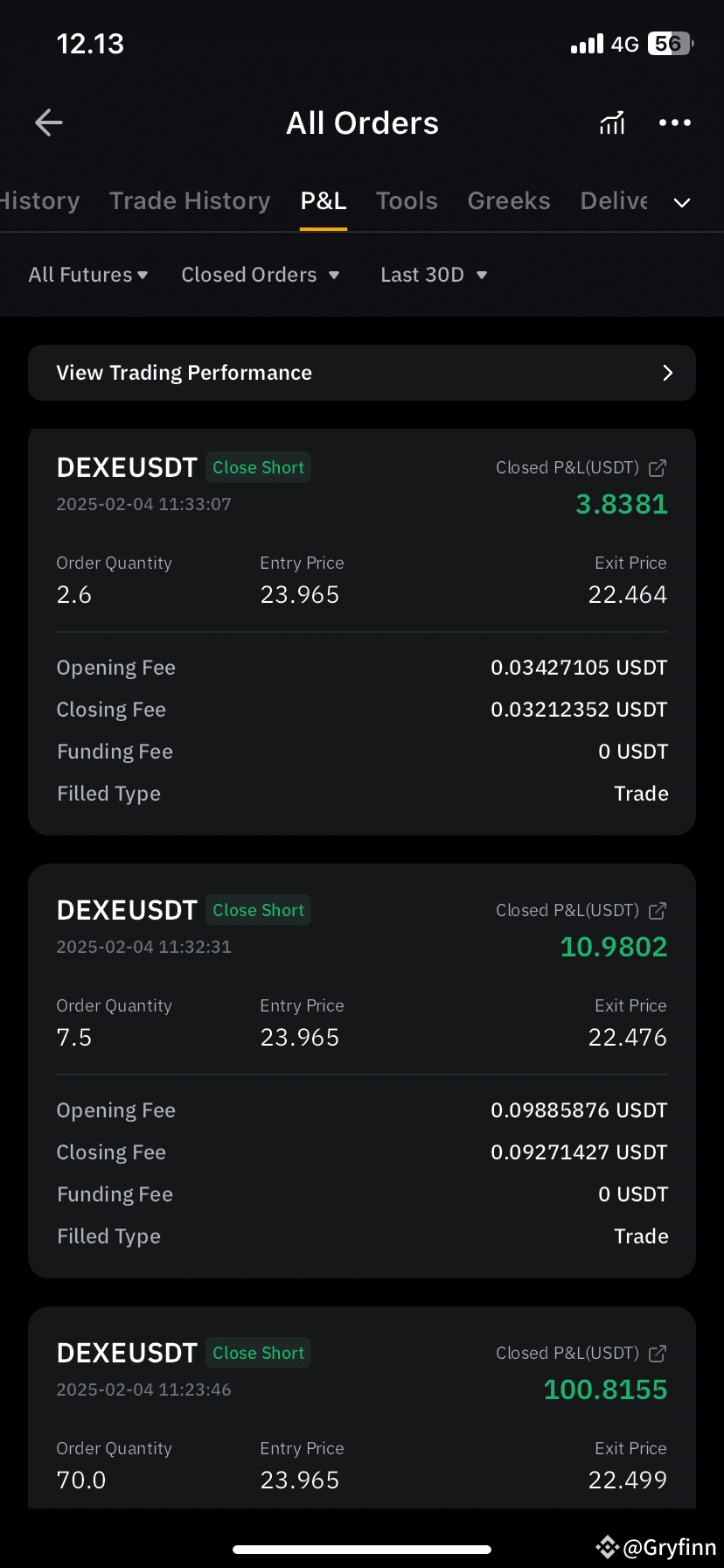724x1568 pixels.
Task: Select the Tools tab label
Action: coord(407,200)
